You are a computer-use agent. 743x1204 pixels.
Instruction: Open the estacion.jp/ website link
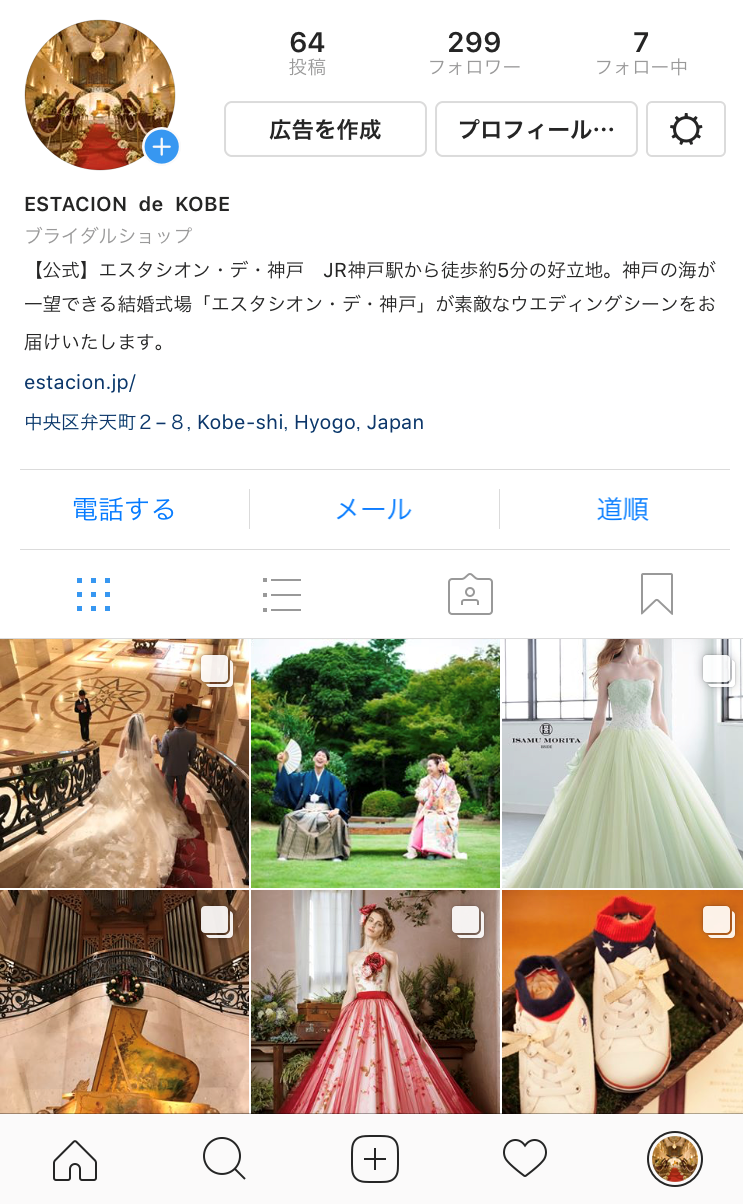pos(80,382)
